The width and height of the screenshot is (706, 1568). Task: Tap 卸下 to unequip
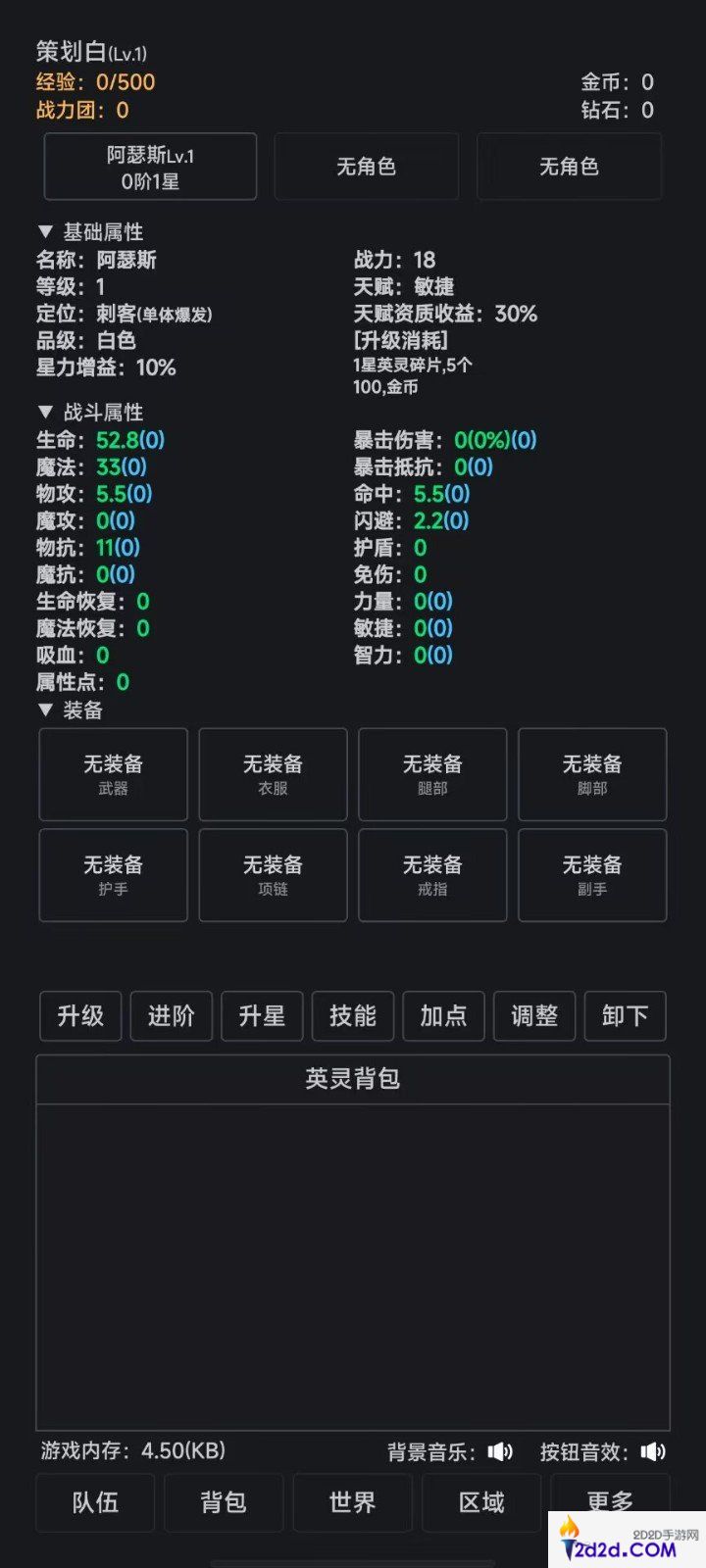click(x=625, y=1016)
